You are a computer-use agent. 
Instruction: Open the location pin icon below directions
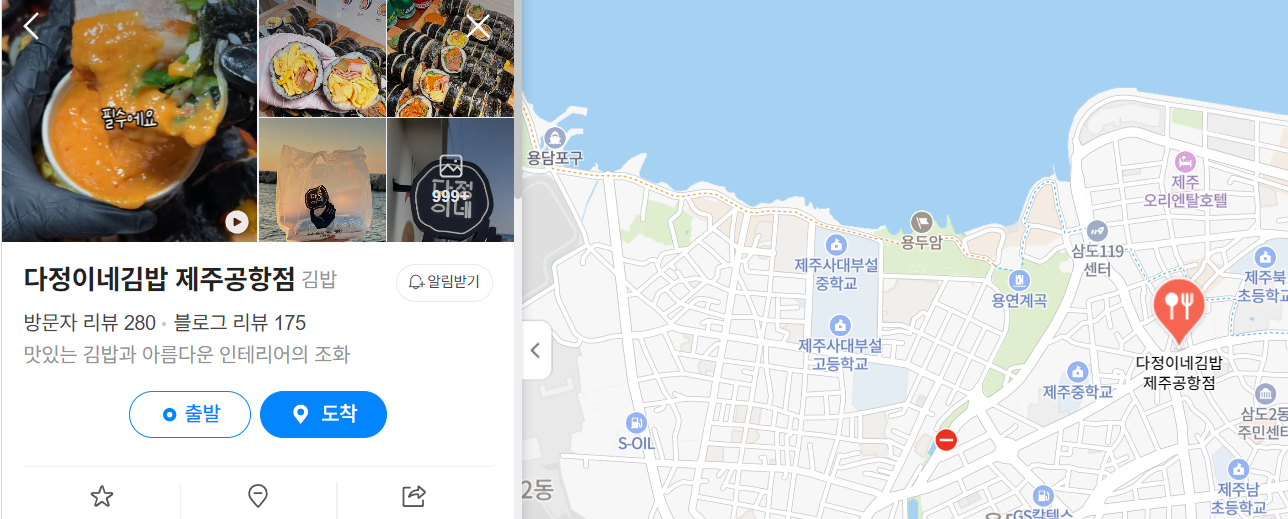258,496
